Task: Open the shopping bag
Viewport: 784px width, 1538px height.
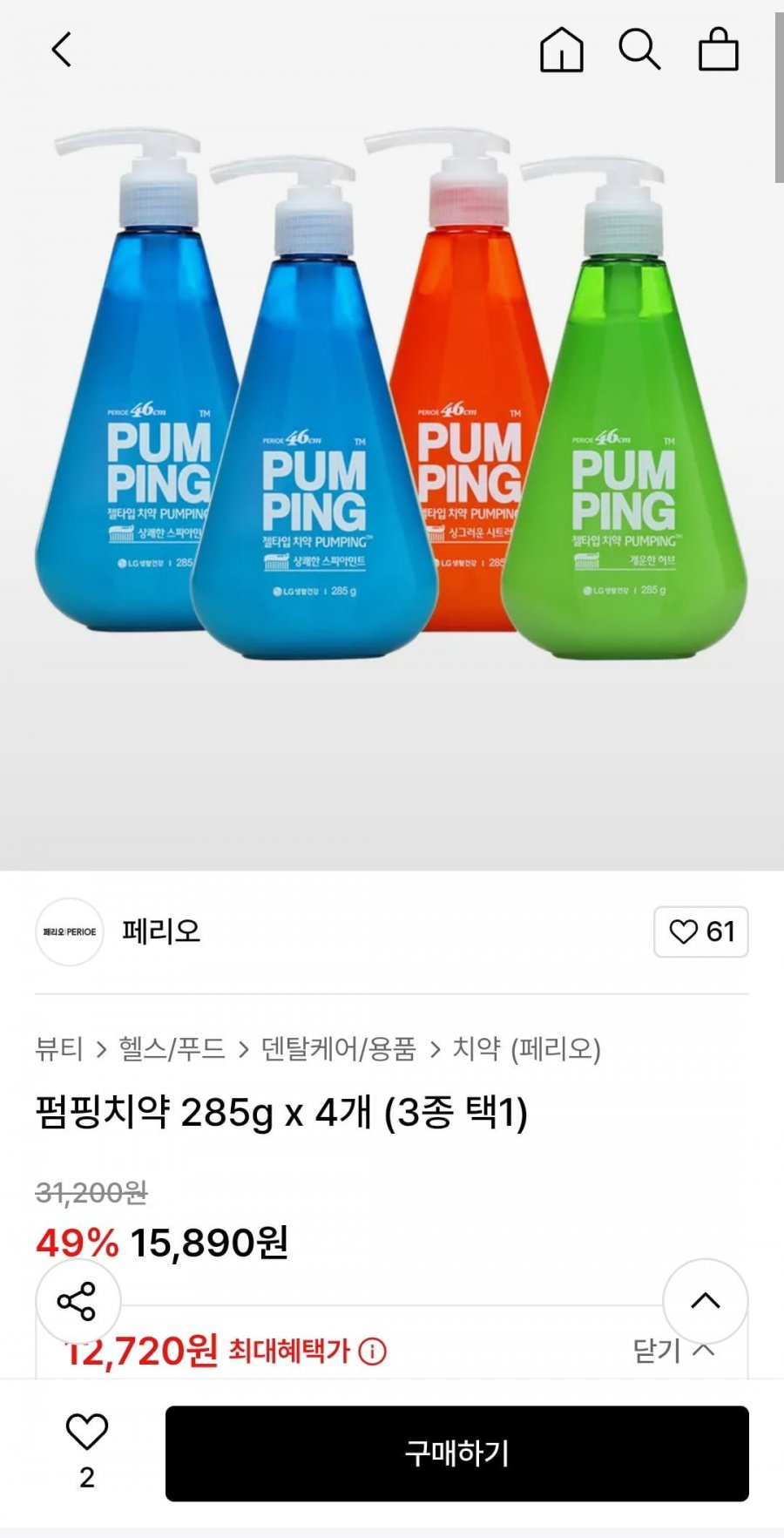Action: click(x=719, y=50)
